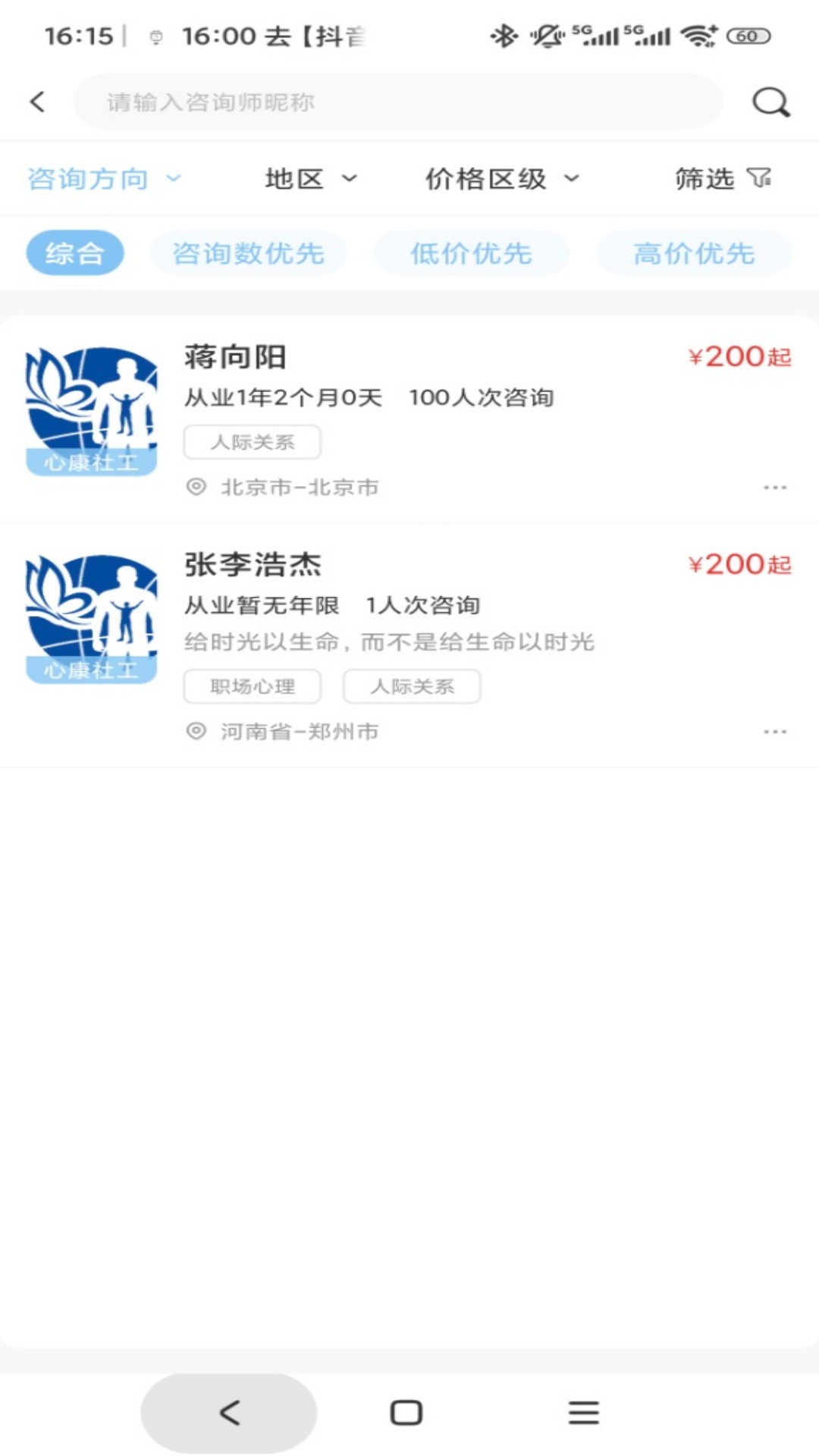Screen dimensions: 819x1456
Task: Tap the magnifier search icon
Action: click(x=770, y=102)
